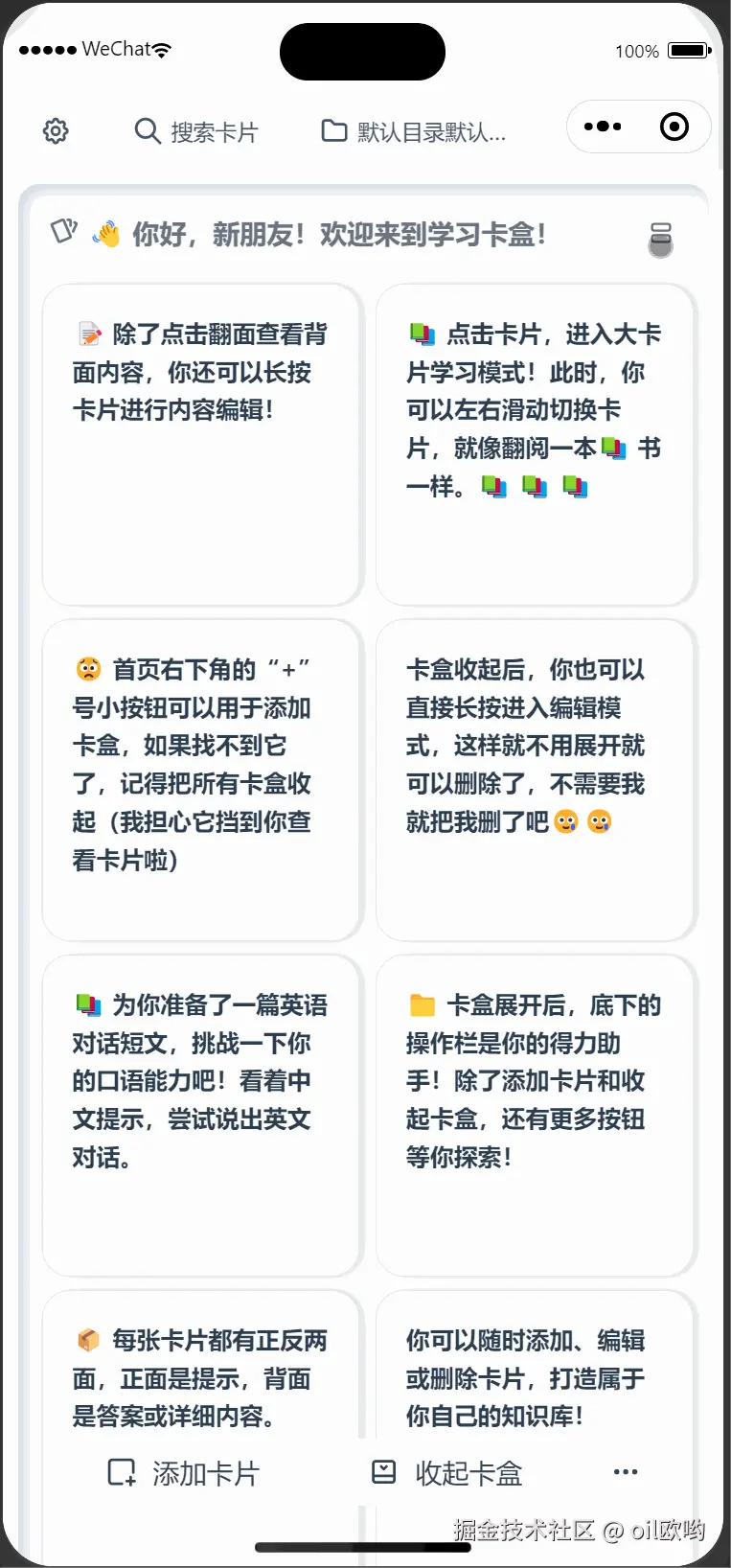731x1568 pixels.
Task: Click the card describing the '+' button
Action: (x=201, y=779)
